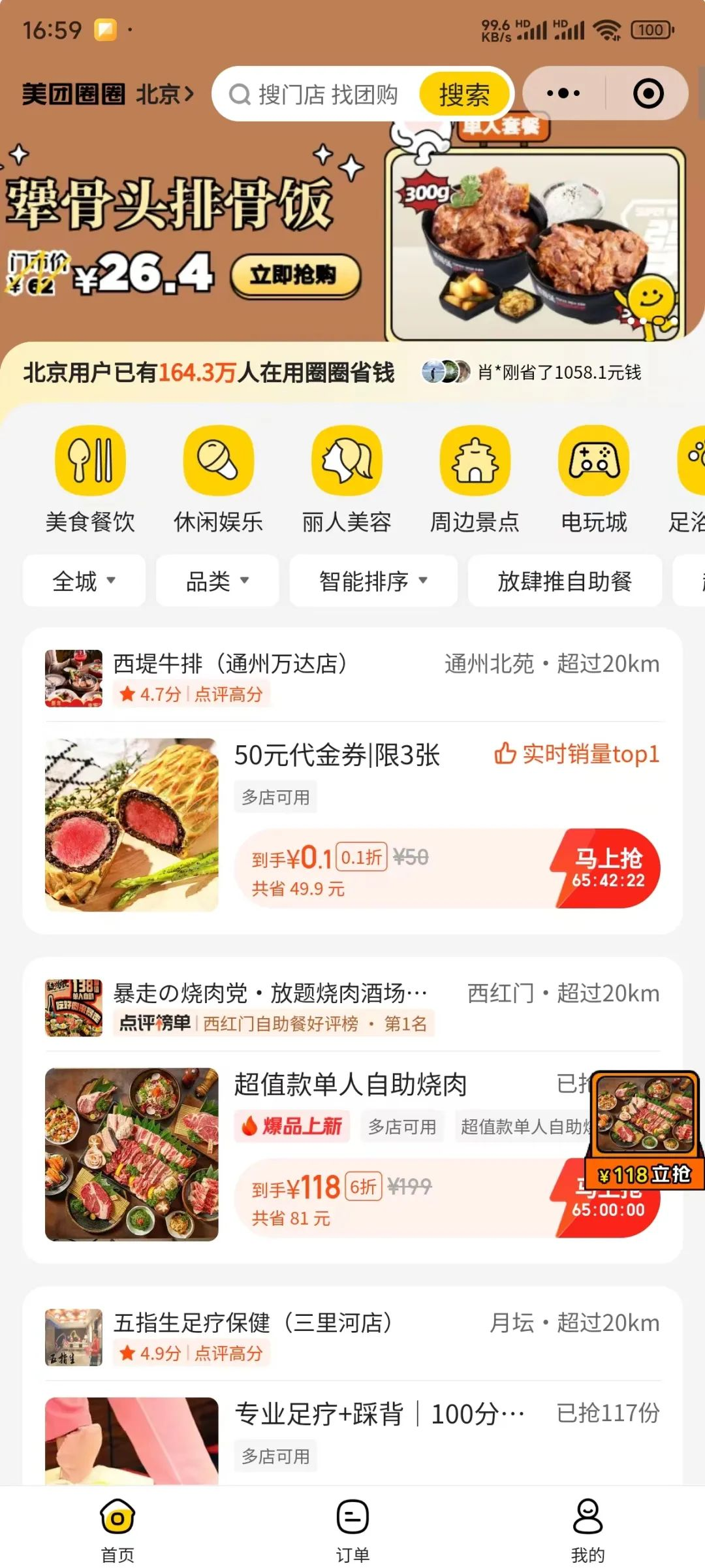The image size is (705, 1568).
Task: Apply the 放肆推自助餐 filter chip
Action: coord(565,581)
